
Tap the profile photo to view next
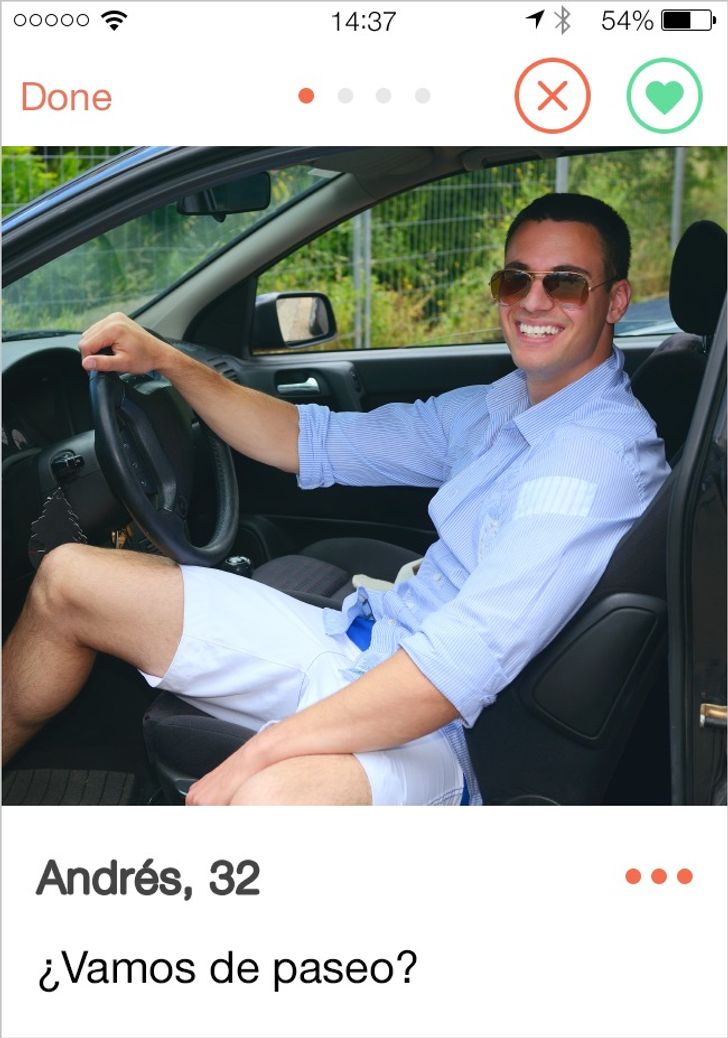[x=364, y=475]
